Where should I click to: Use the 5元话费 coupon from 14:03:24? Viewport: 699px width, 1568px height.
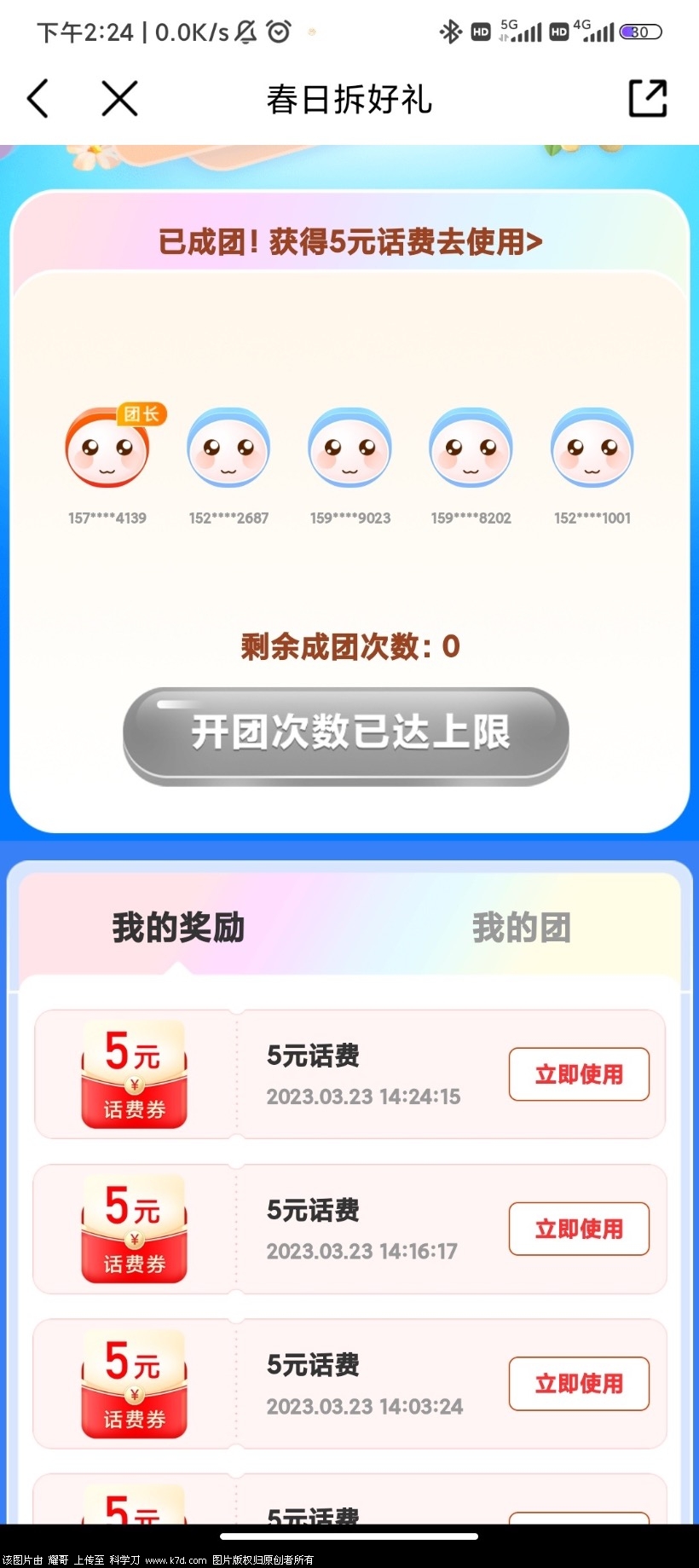pyautogui.click(x=579, y=1383)
